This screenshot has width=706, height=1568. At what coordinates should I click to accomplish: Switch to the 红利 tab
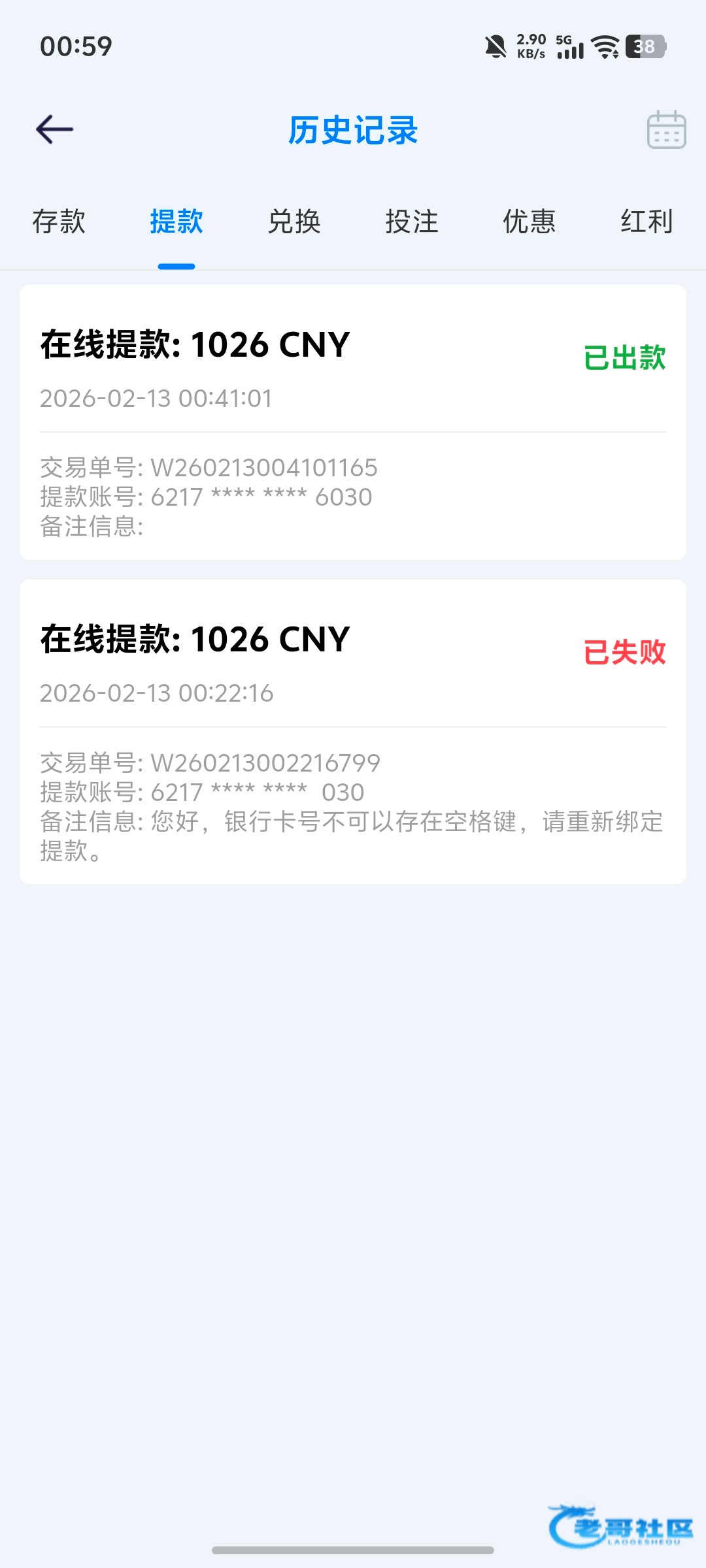[647, 222]
